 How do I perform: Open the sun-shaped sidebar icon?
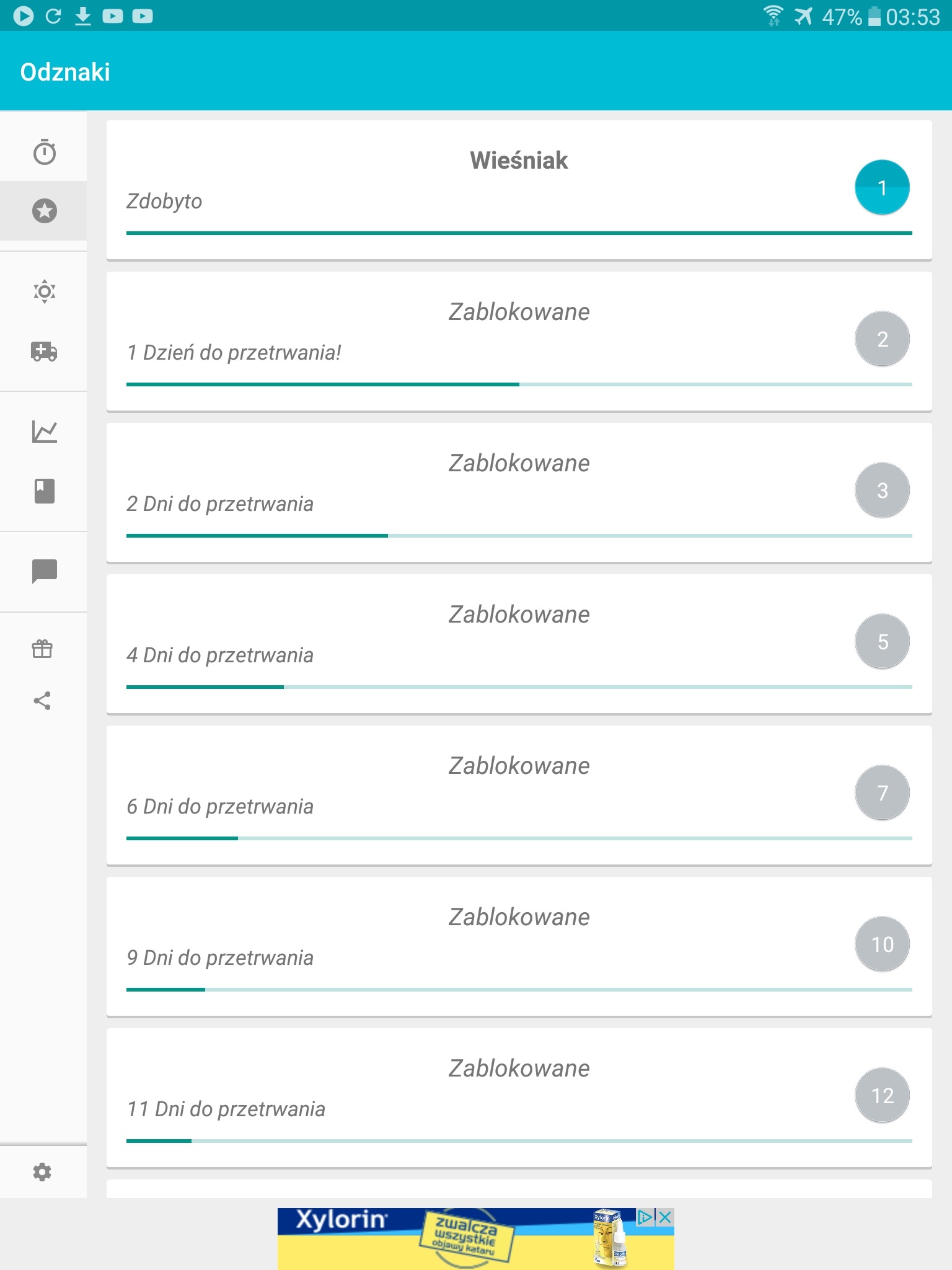(44, 291)
